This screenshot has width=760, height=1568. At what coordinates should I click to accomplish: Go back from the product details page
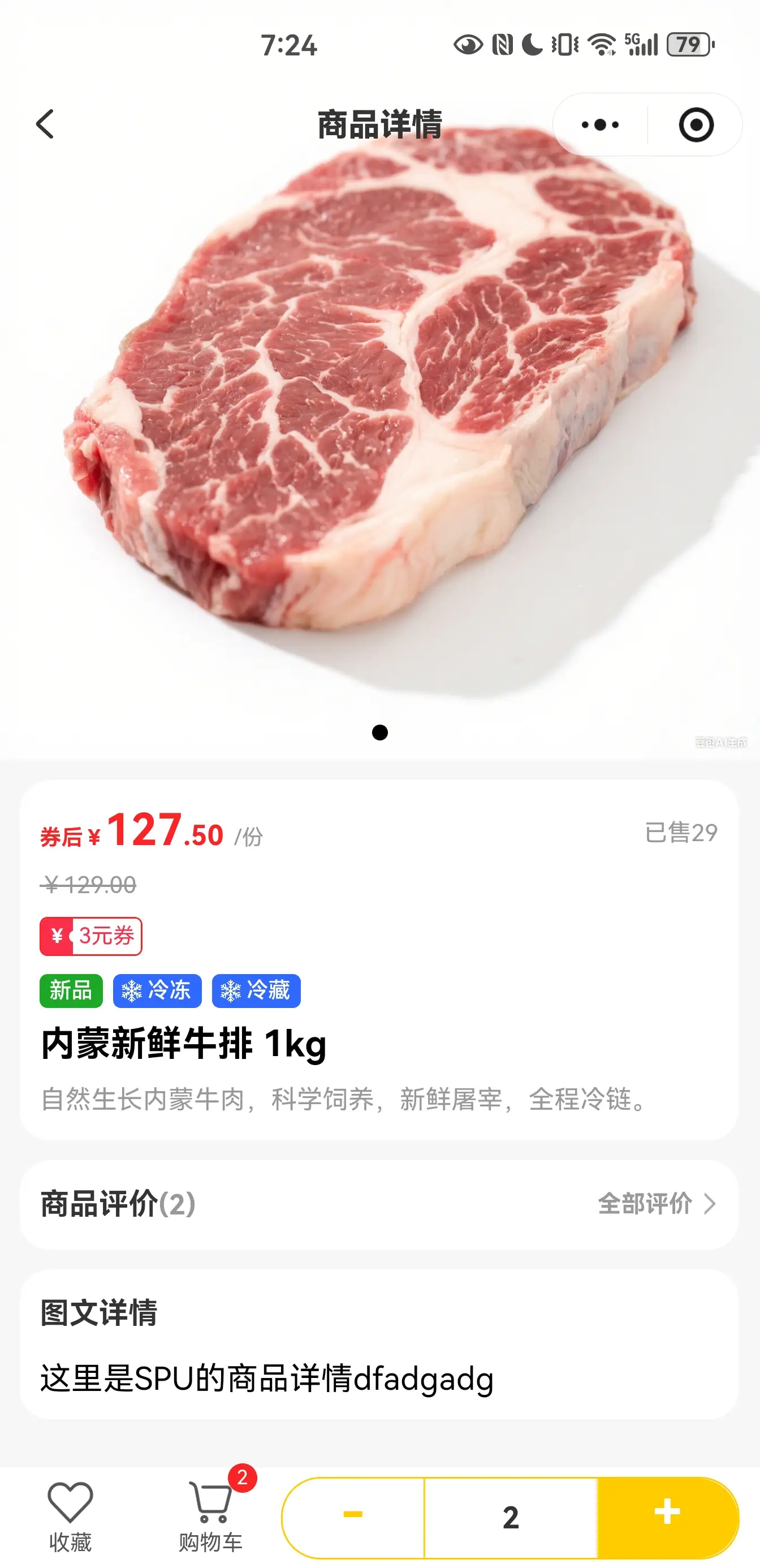[x=45, y=124]
